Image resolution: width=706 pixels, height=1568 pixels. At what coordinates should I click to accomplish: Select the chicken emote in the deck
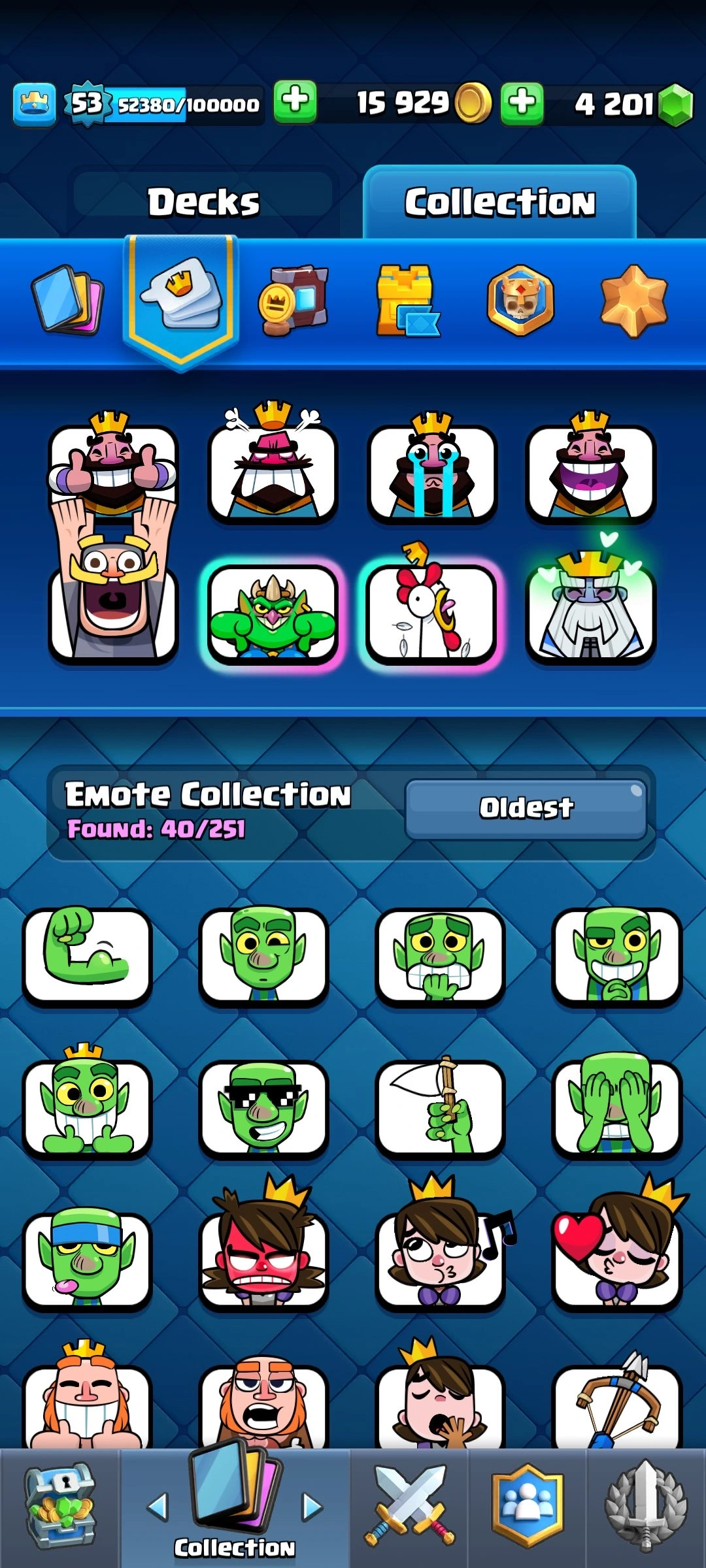(x=431, y=613)
